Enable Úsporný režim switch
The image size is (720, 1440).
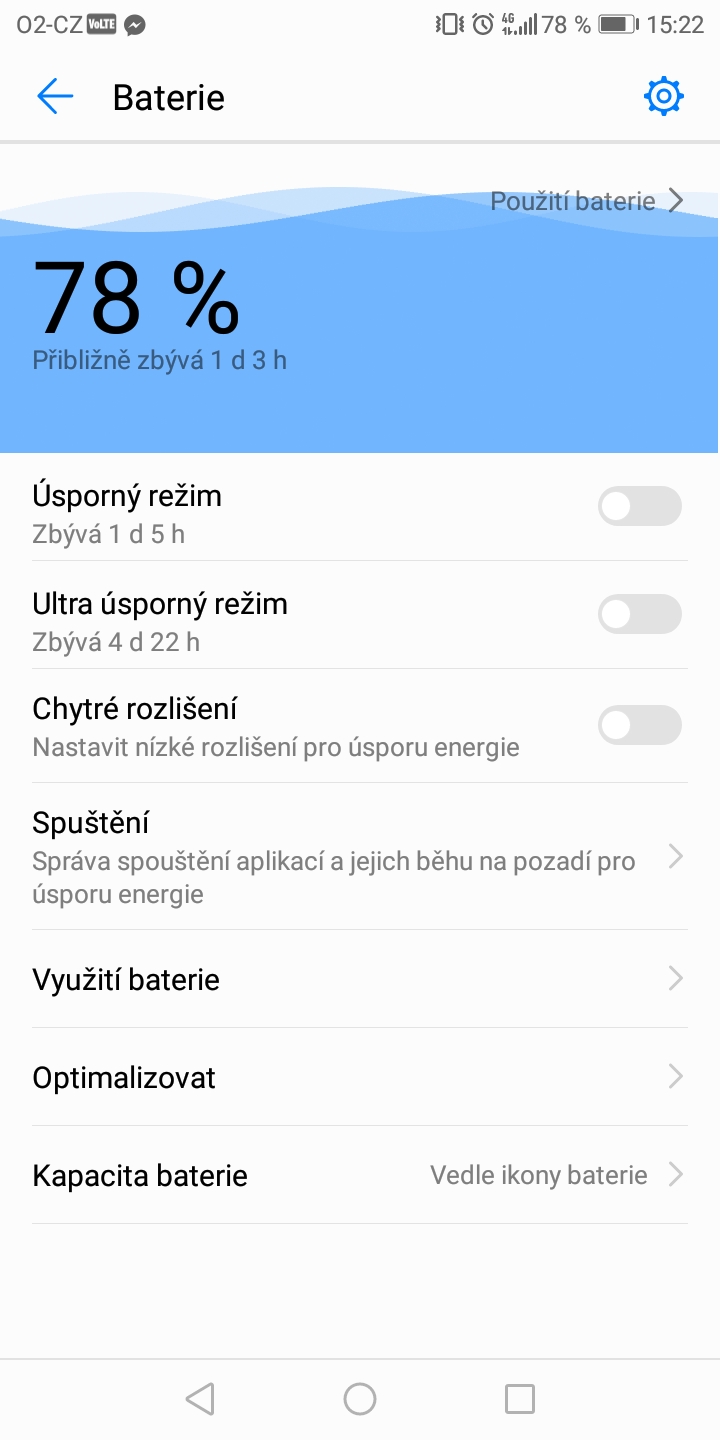coord(639,507)
